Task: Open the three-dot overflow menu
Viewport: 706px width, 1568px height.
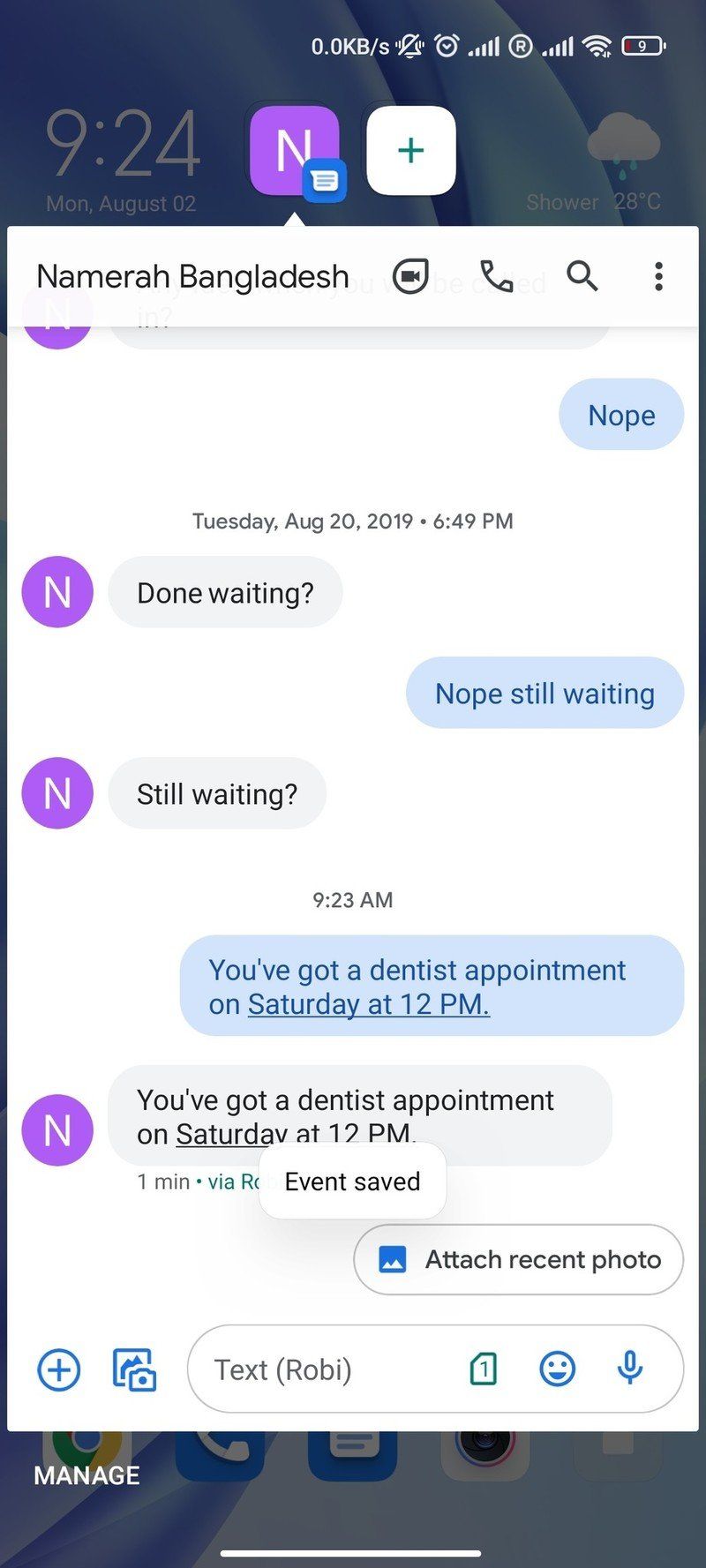Action: pyautogui.click(x=658, y=276)
